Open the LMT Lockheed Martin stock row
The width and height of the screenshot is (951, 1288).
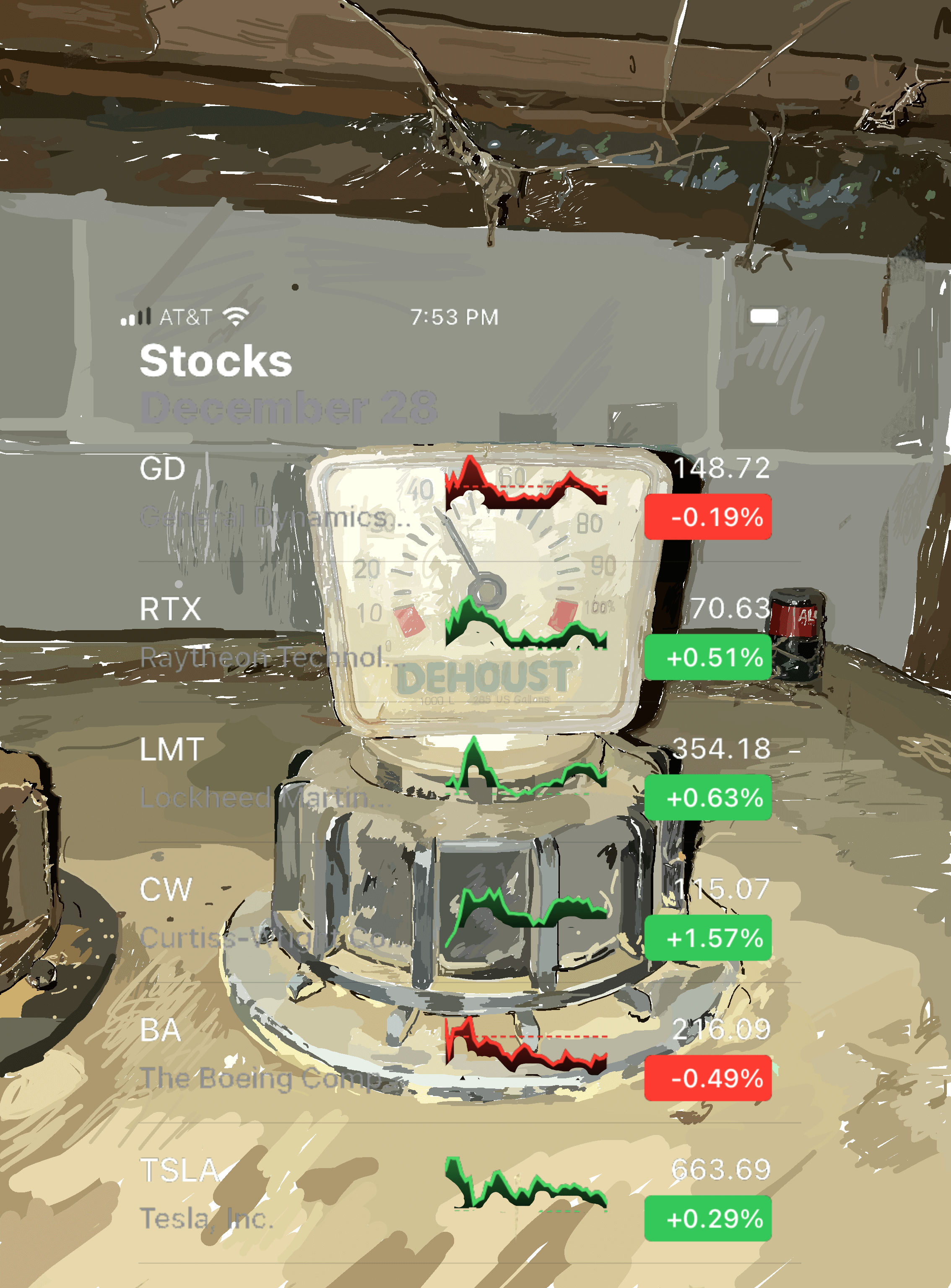pos(276,773)
